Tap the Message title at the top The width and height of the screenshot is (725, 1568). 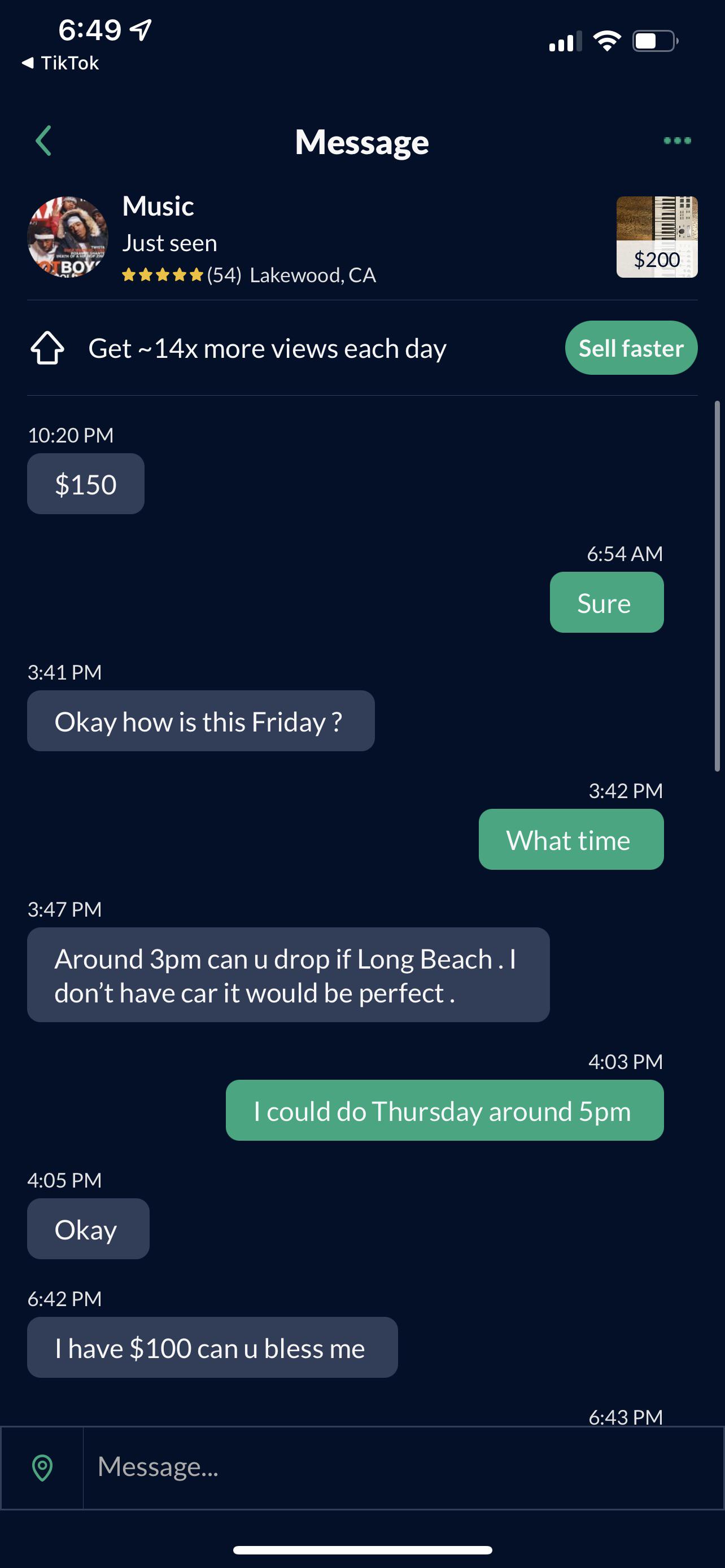[x=361, y=140]
